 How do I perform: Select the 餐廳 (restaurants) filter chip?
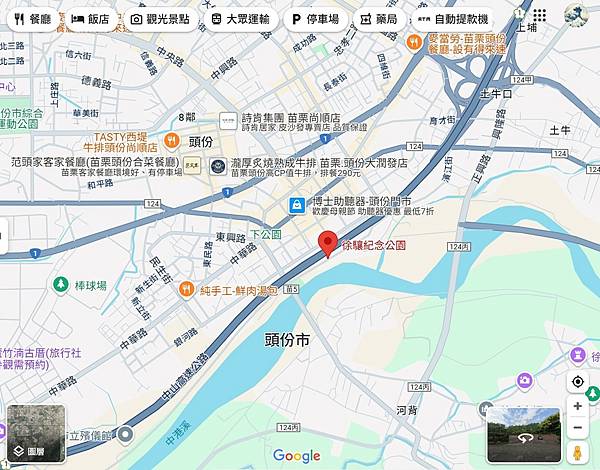click(33, 19)
